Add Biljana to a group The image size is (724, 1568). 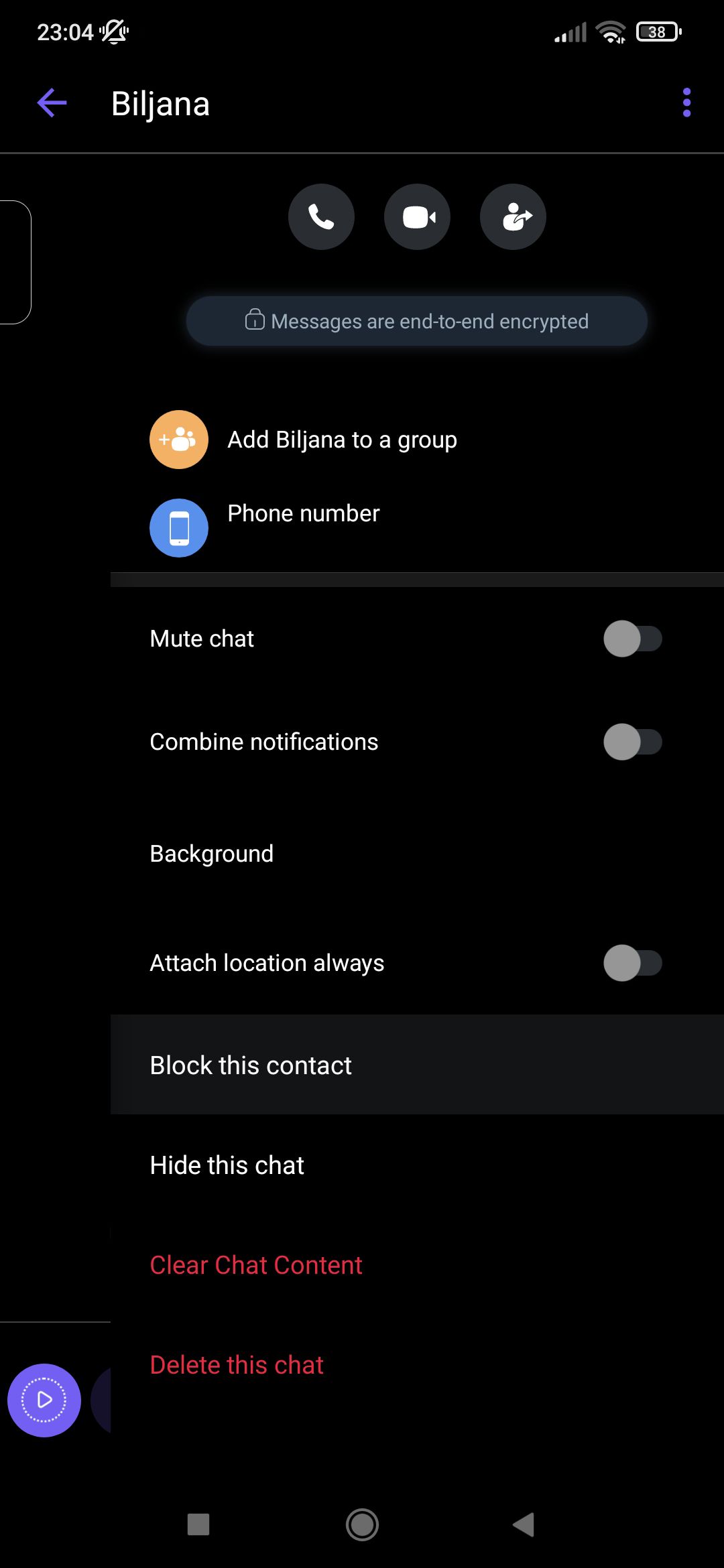coord(342,440)
